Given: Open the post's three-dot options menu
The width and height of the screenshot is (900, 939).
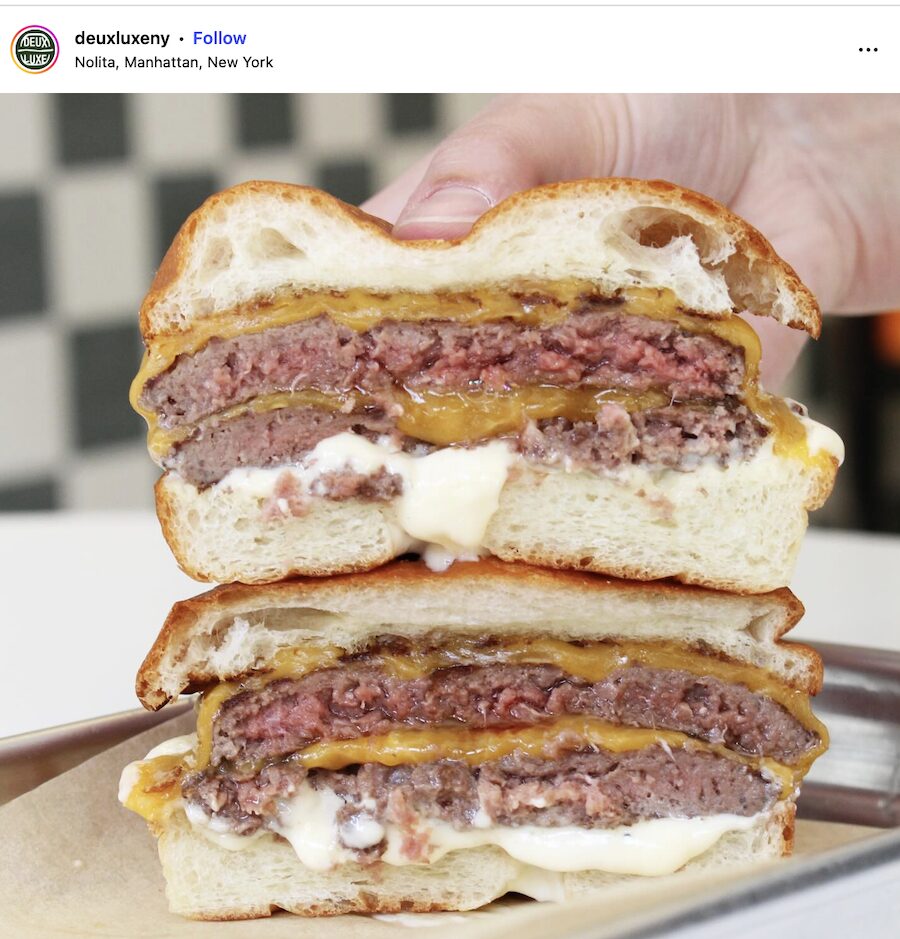Looking at the screenshot, I should (x=867, y=50).
